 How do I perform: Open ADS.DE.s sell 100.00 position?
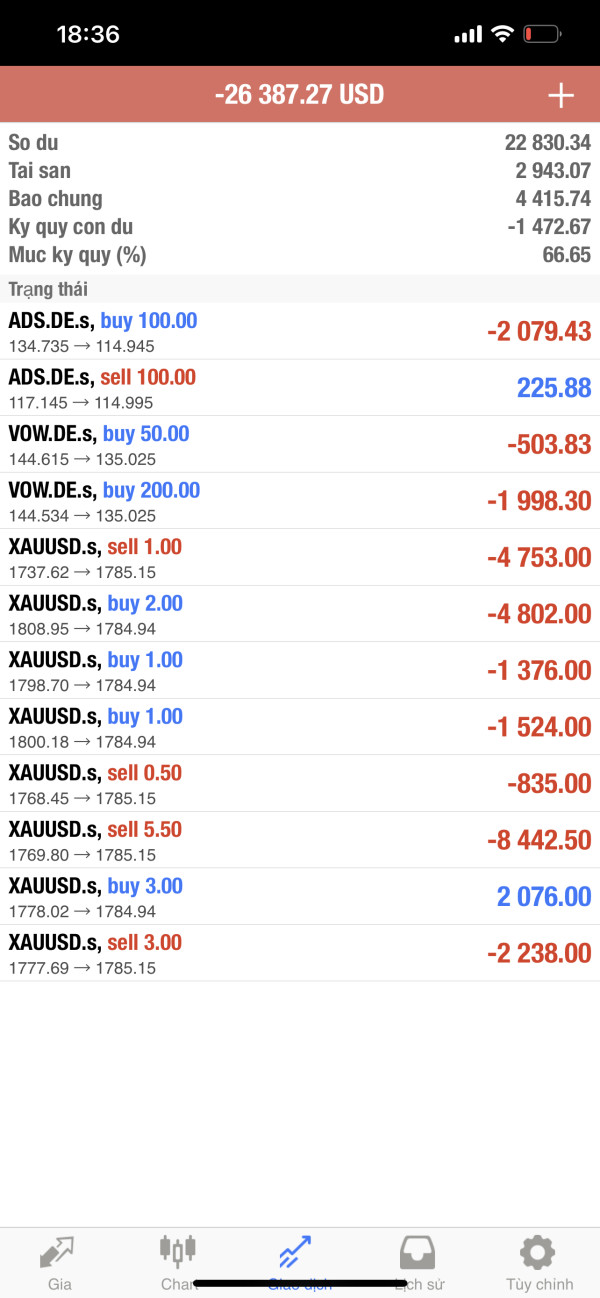(x=300, y=388)
